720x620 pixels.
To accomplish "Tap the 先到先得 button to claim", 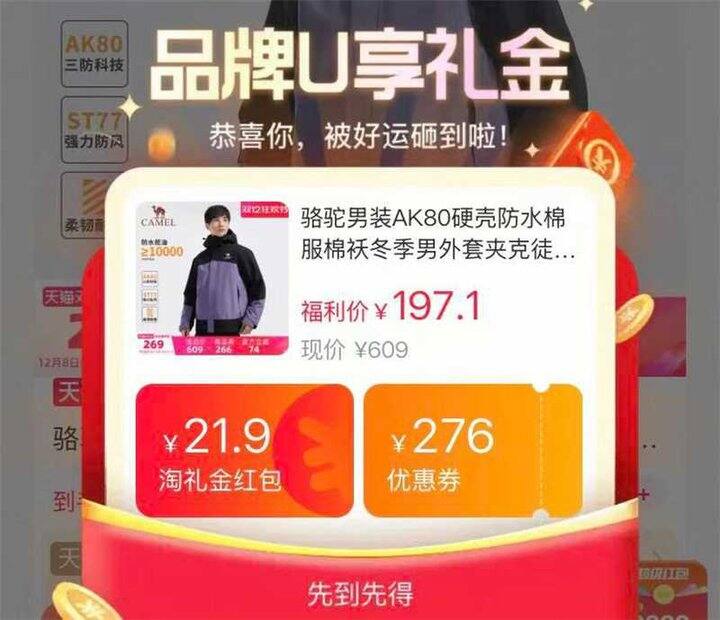I will [x=360, y=594].
